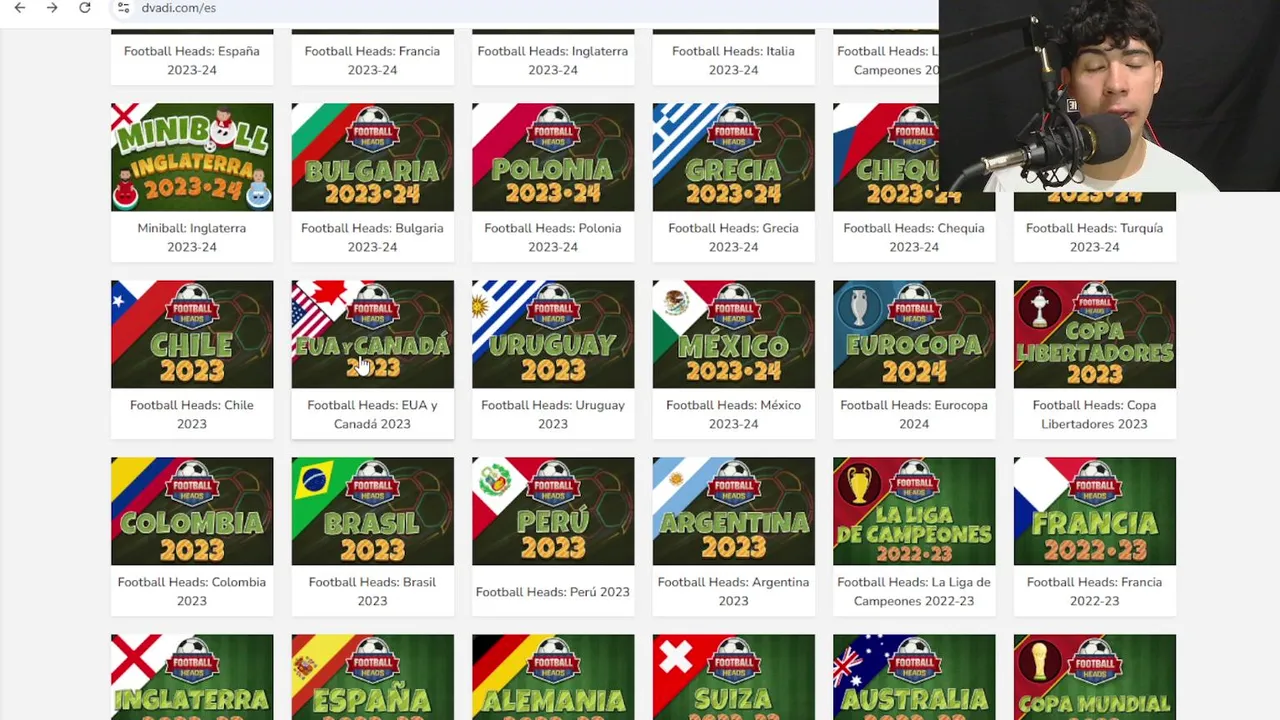Choose Football Heads: Francia 2022-23
Viewport: 1280px width, 720px height.
[x=1094, y=512]
